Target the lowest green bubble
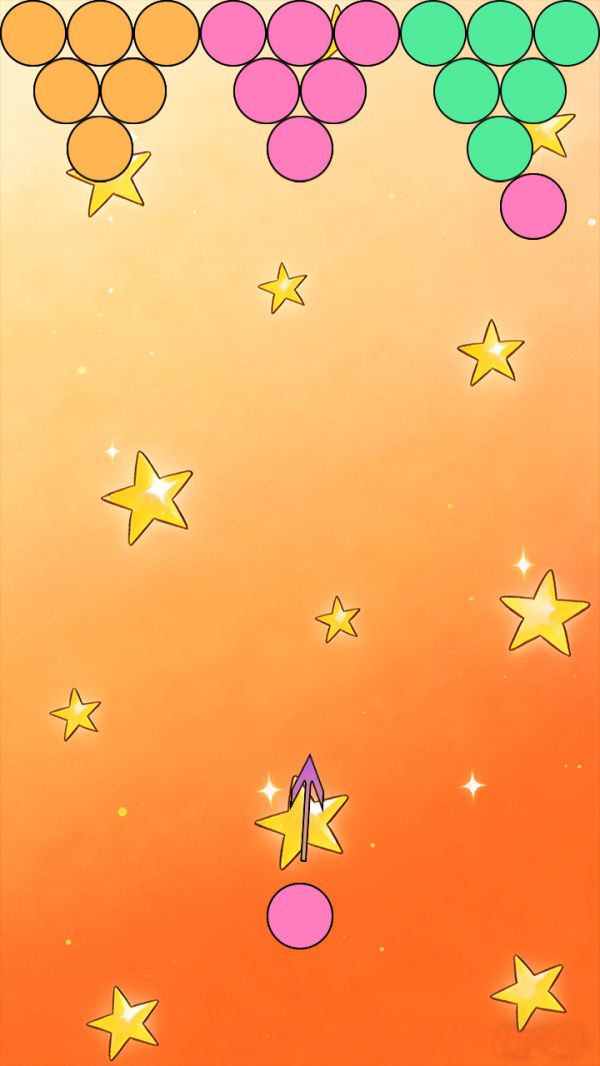Image resolution: width=600 pixels, height=1066 pixels. [x=500, y=149]
